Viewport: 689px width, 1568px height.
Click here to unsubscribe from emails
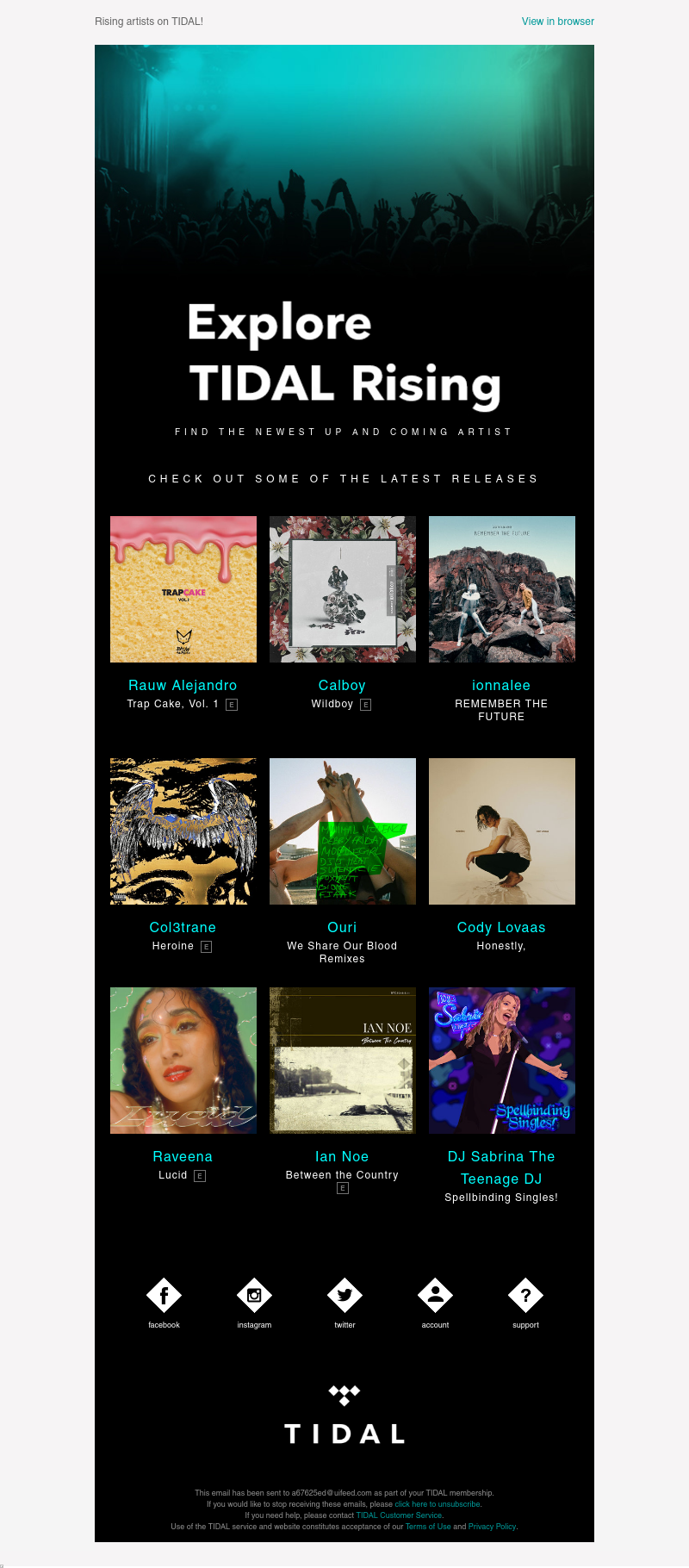438,1521
